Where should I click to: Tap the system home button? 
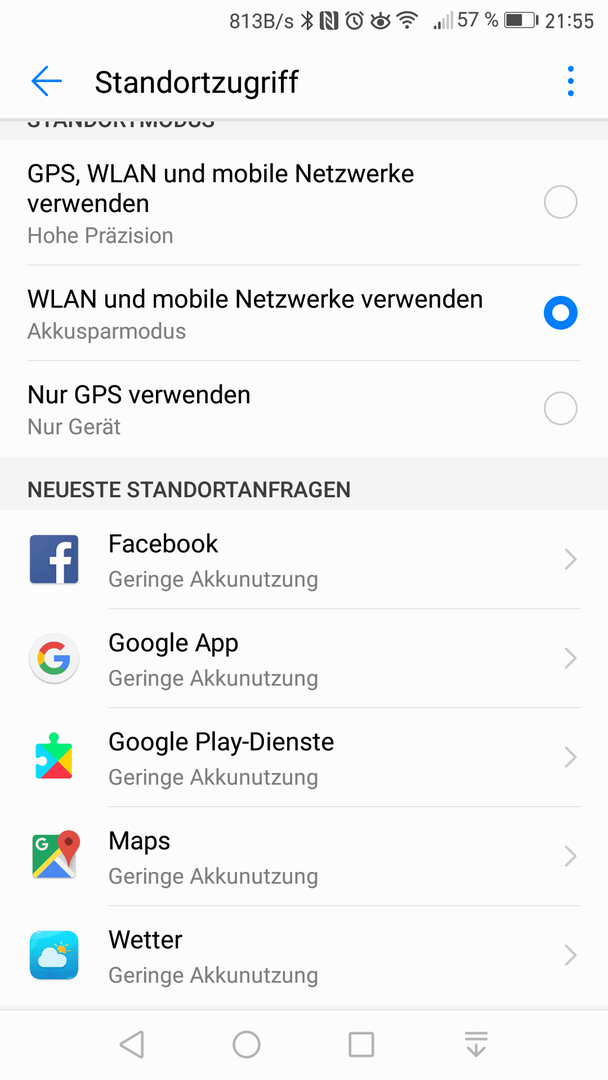tap(247, 1044)
